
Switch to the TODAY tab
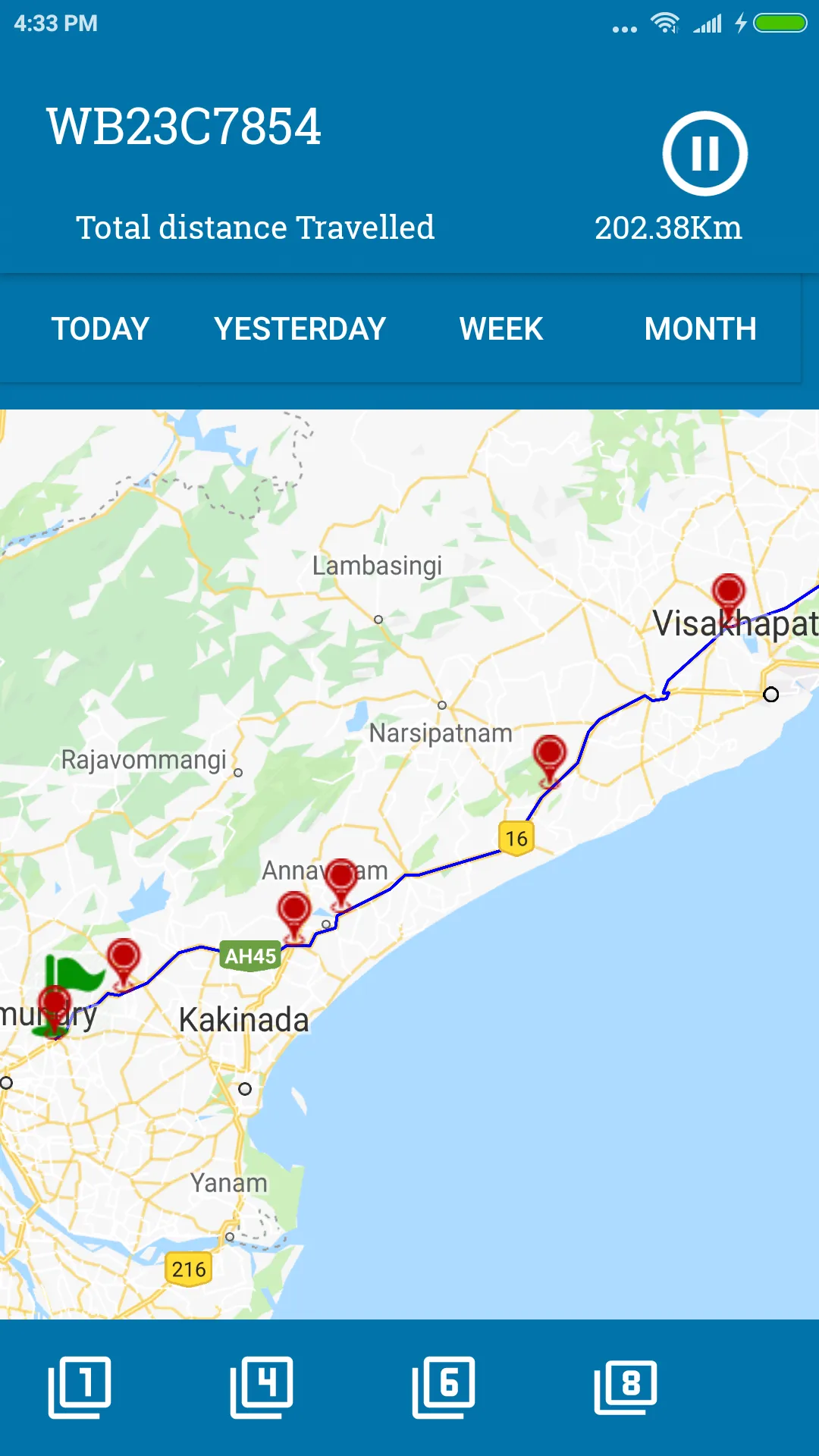[99, 328]
